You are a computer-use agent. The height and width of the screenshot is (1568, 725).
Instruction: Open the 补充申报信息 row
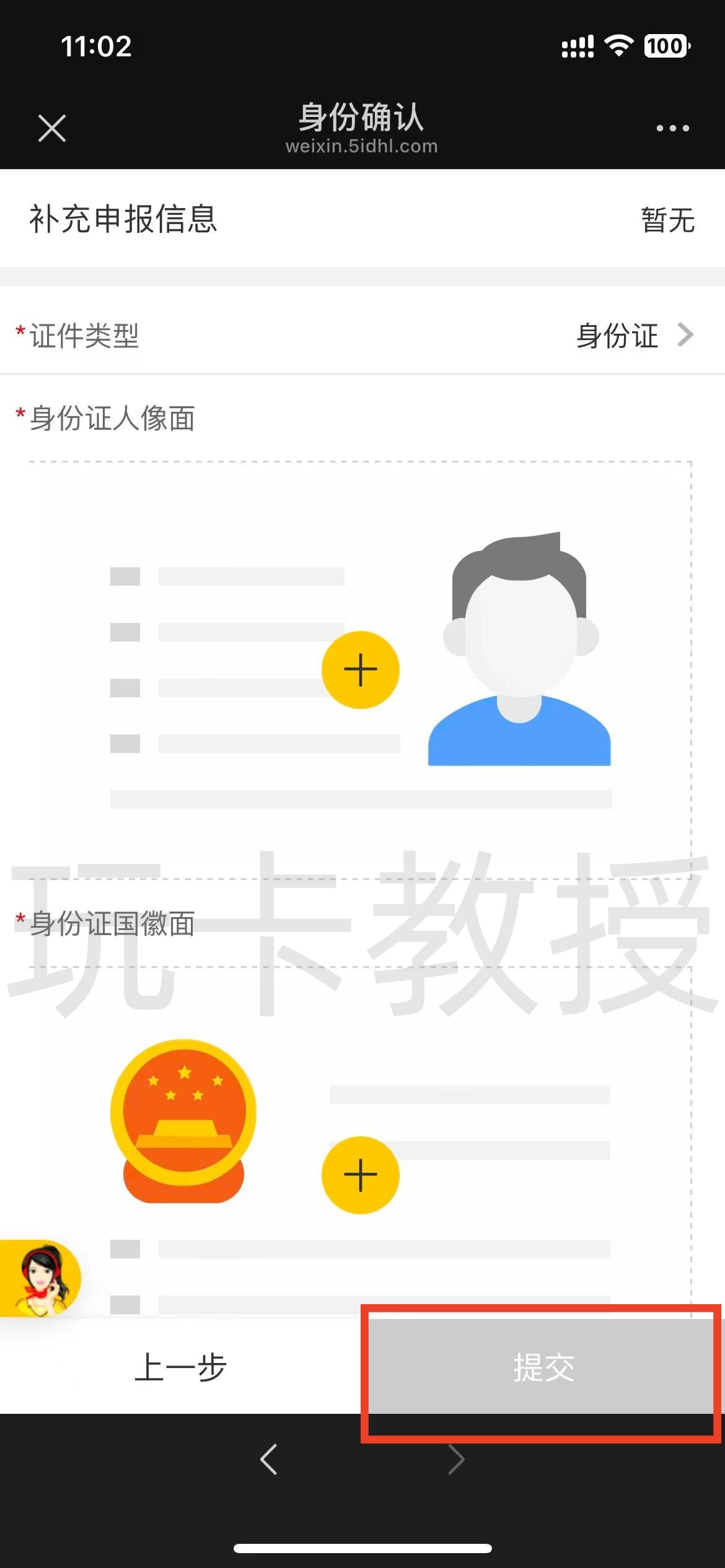362,219
